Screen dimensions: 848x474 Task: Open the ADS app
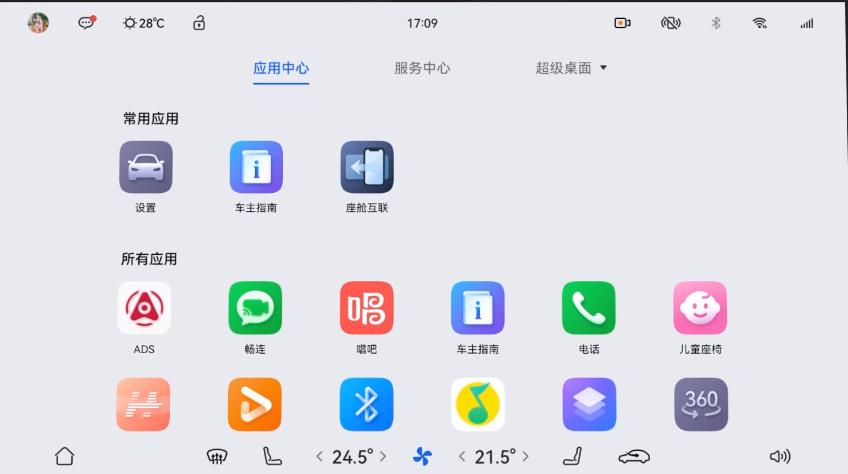pyautogui.click(x=144, y=308)
